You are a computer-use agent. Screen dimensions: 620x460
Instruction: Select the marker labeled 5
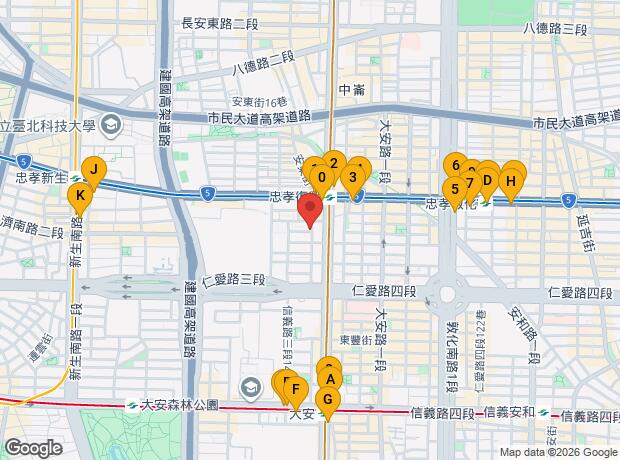coord(455,189)
